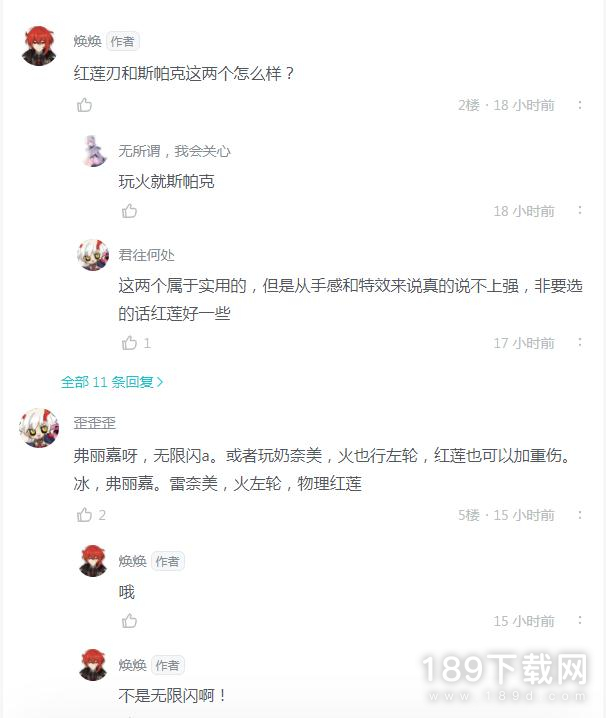Open 歪歪歪's profile avatar
Viewport: 606px width, 718px height.
pos(39,429)
